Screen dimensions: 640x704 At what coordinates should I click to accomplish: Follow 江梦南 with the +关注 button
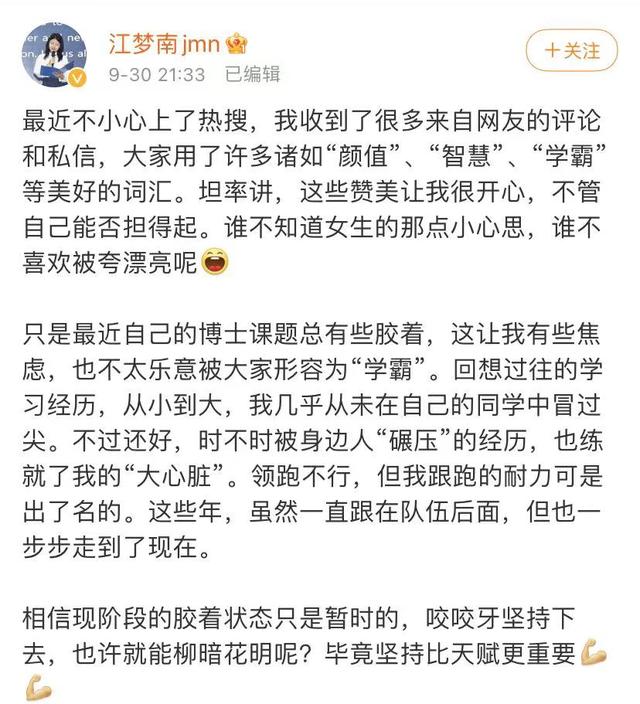pos(571,49)
